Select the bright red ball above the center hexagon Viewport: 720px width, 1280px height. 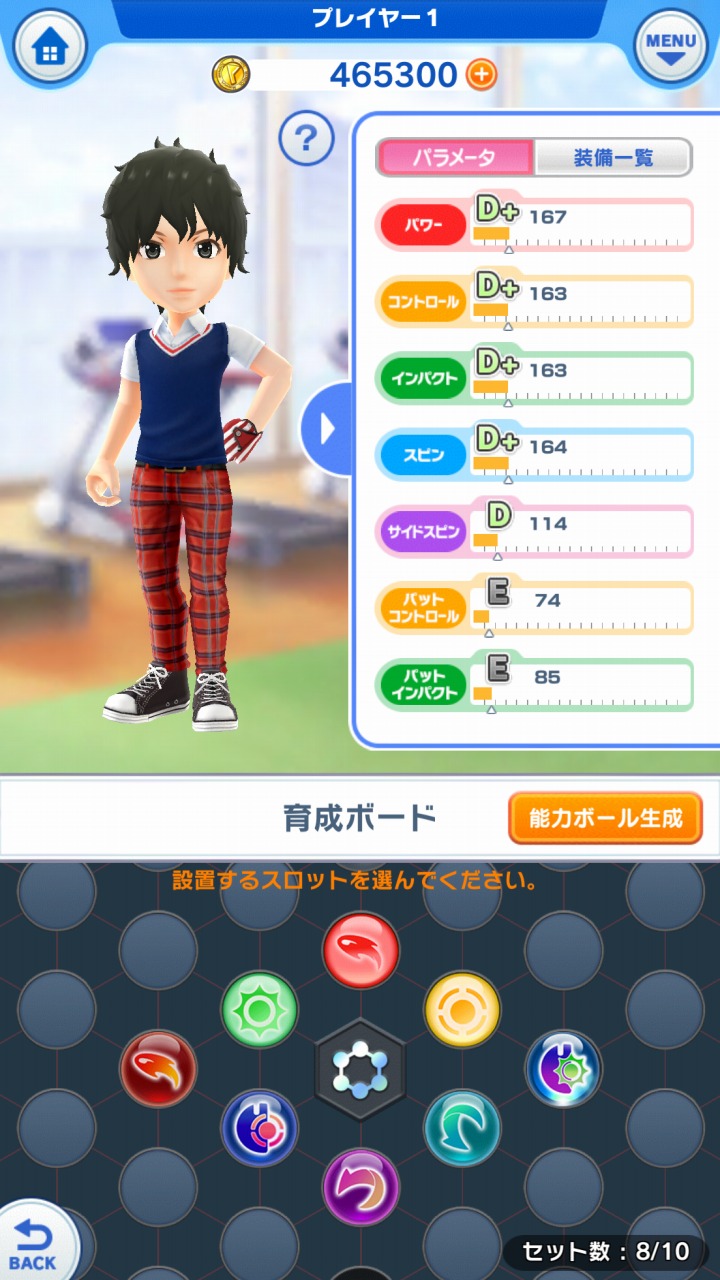click(361, 949)
